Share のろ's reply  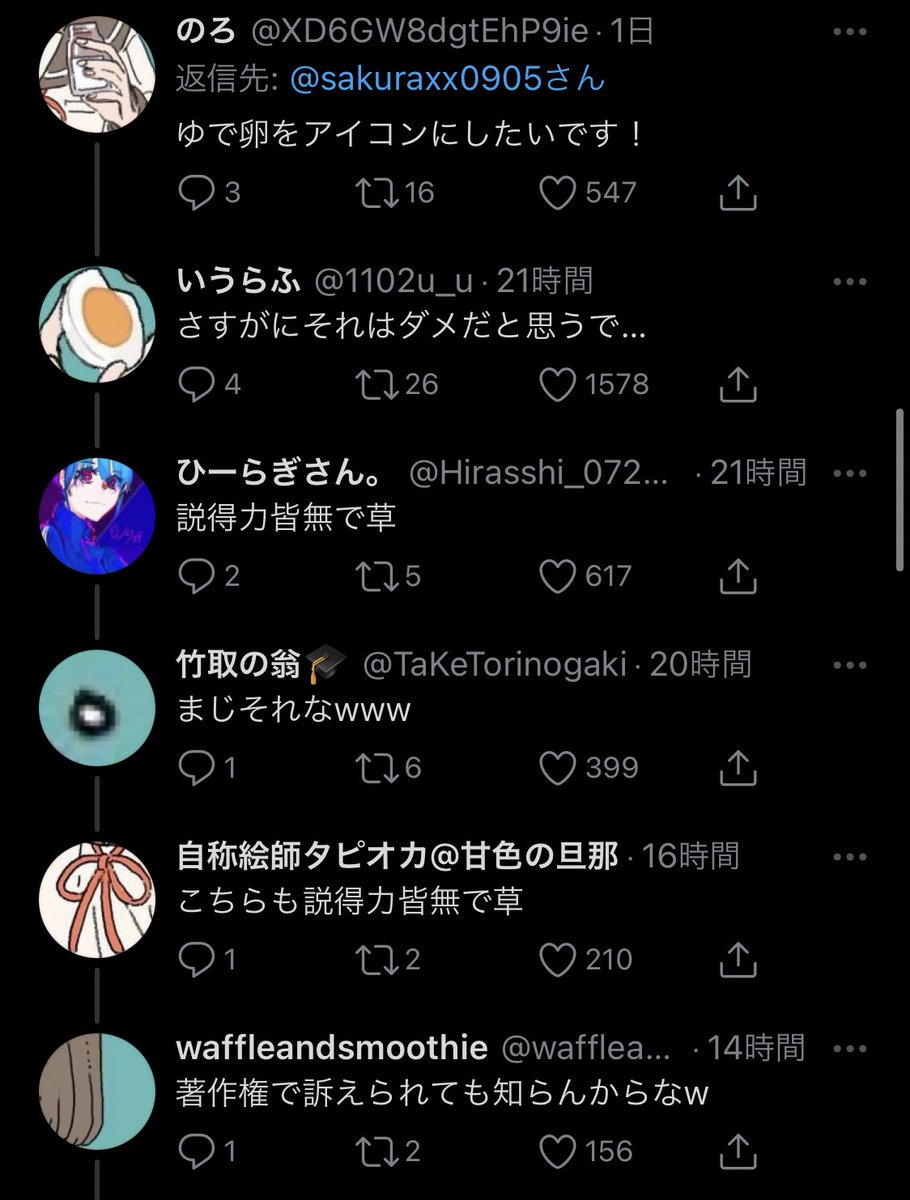[736, 193]
